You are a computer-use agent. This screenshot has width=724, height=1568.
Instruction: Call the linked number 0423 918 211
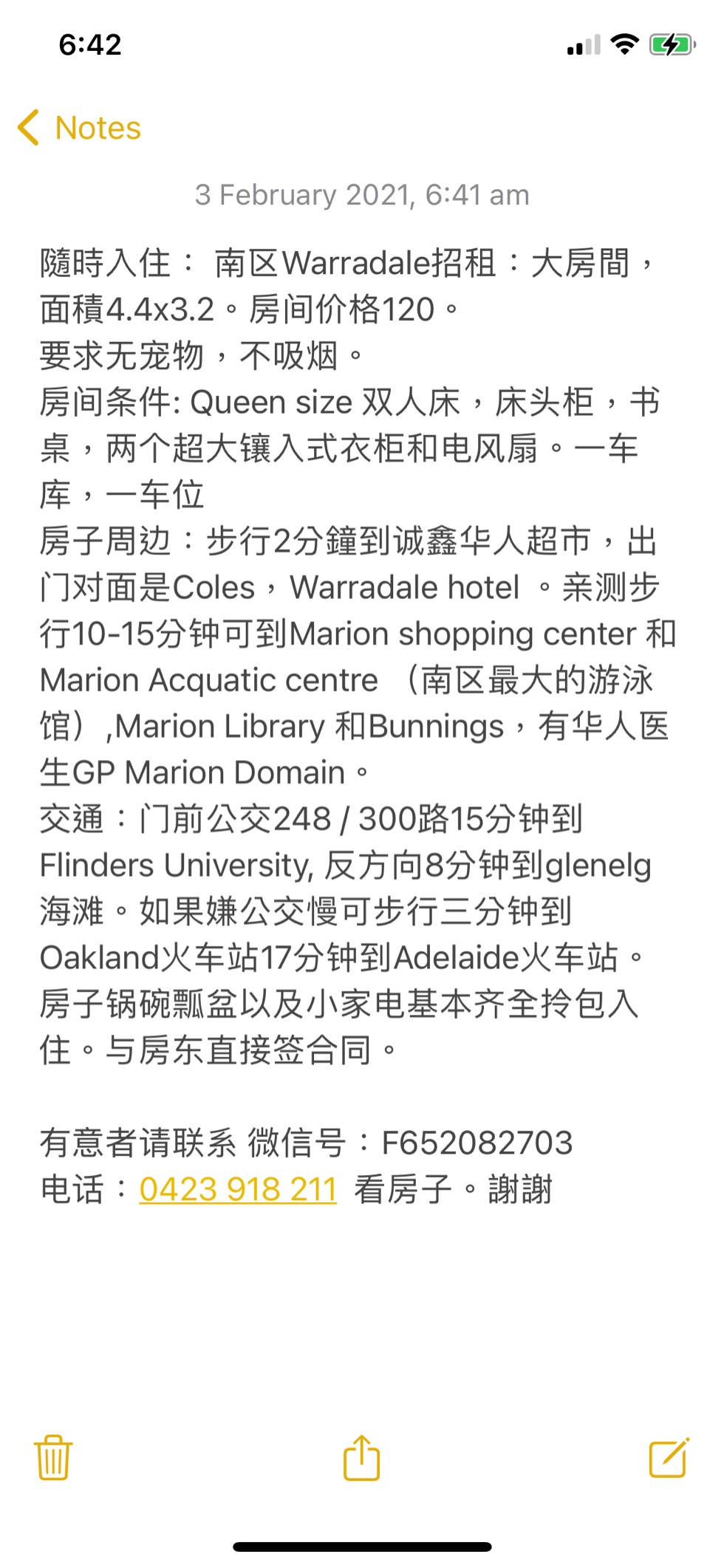[237, 1189]
